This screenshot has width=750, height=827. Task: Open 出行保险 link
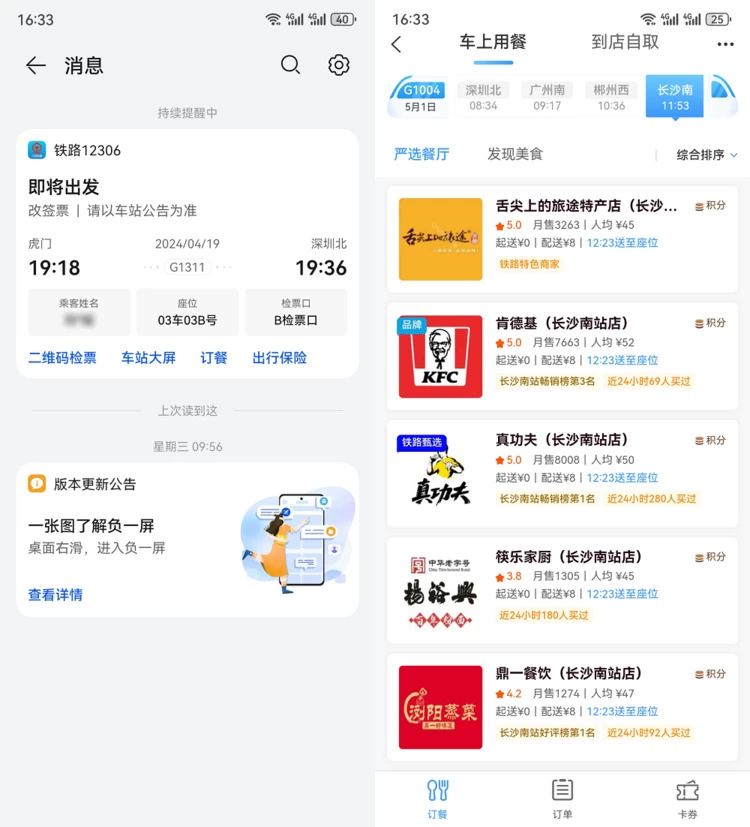coord(279,358)
